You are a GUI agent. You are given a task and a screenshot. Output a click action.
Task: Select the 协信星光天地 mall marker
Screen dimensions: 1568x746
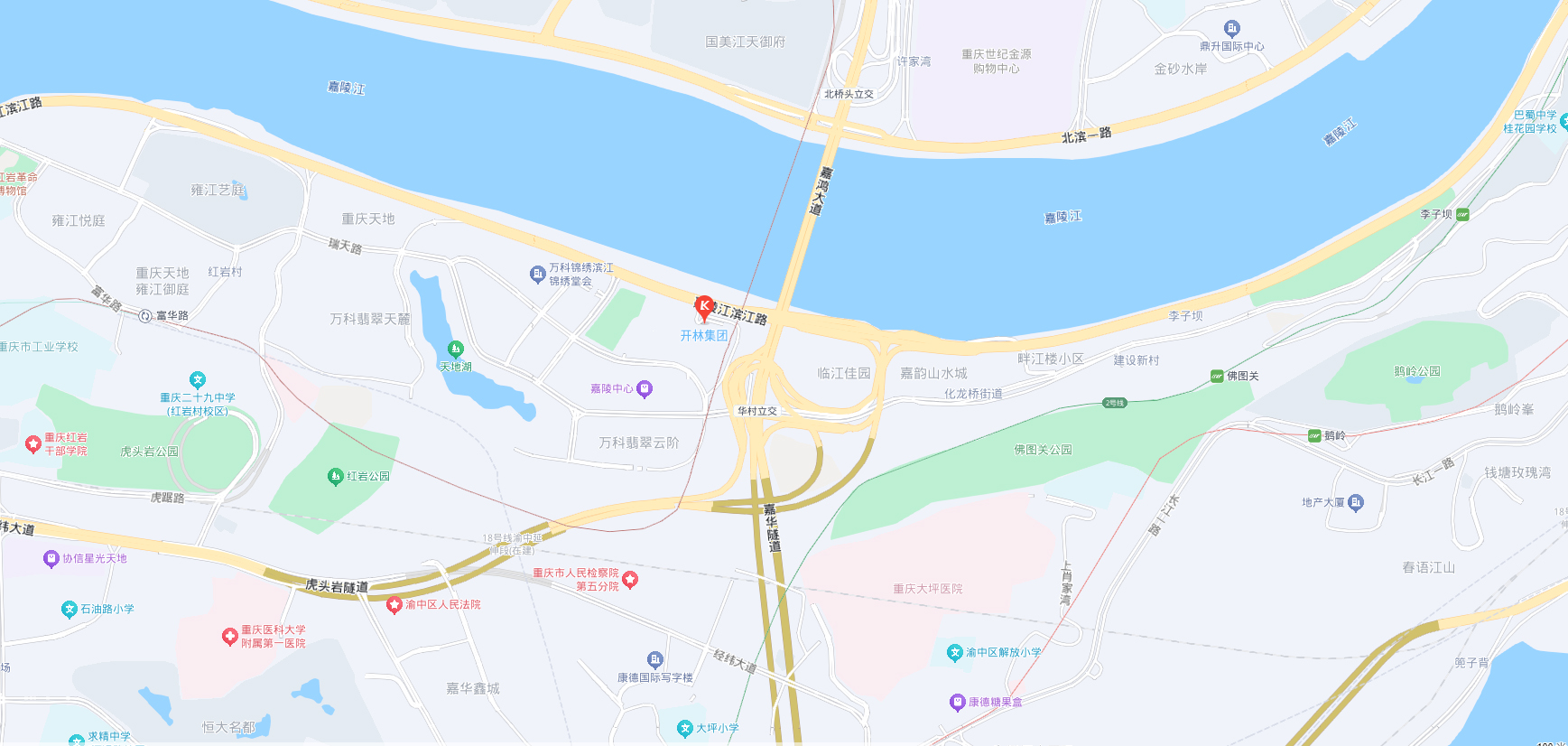tap(51, 559)
